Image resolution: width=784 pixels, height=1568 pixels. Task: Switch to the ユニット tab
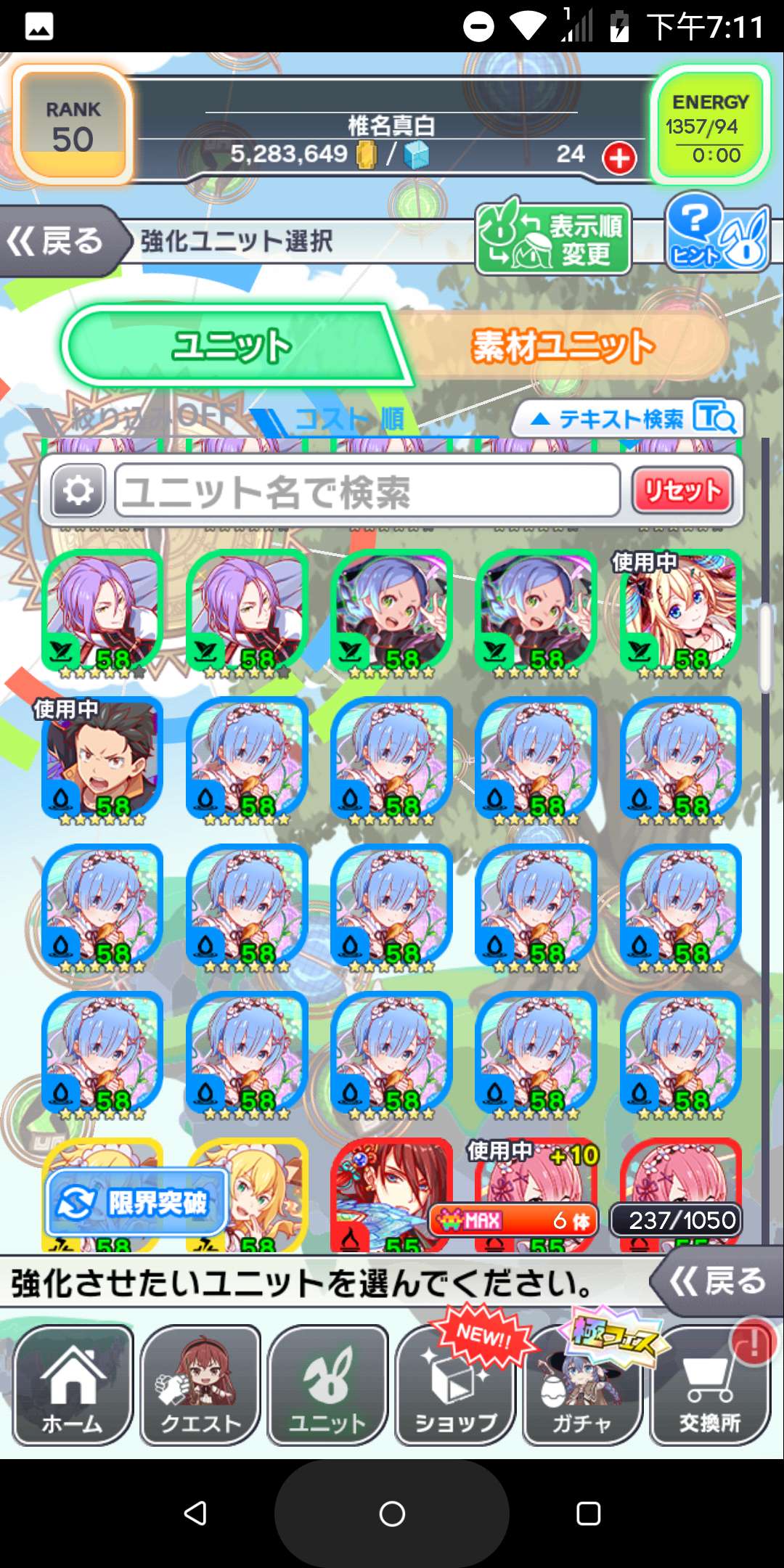pyautogui.click(x=232, y=346)
